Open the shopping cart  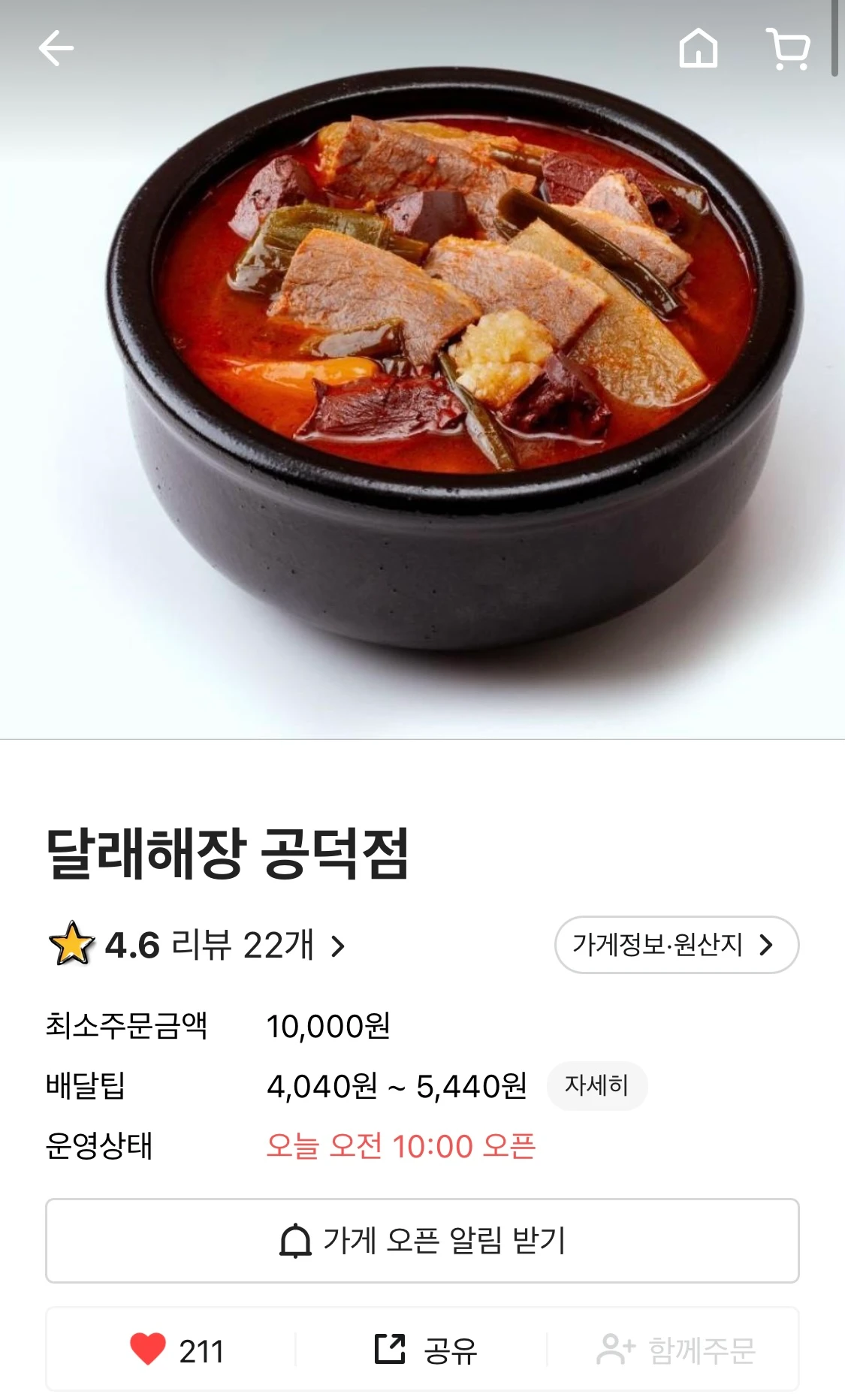pos(788,49)
